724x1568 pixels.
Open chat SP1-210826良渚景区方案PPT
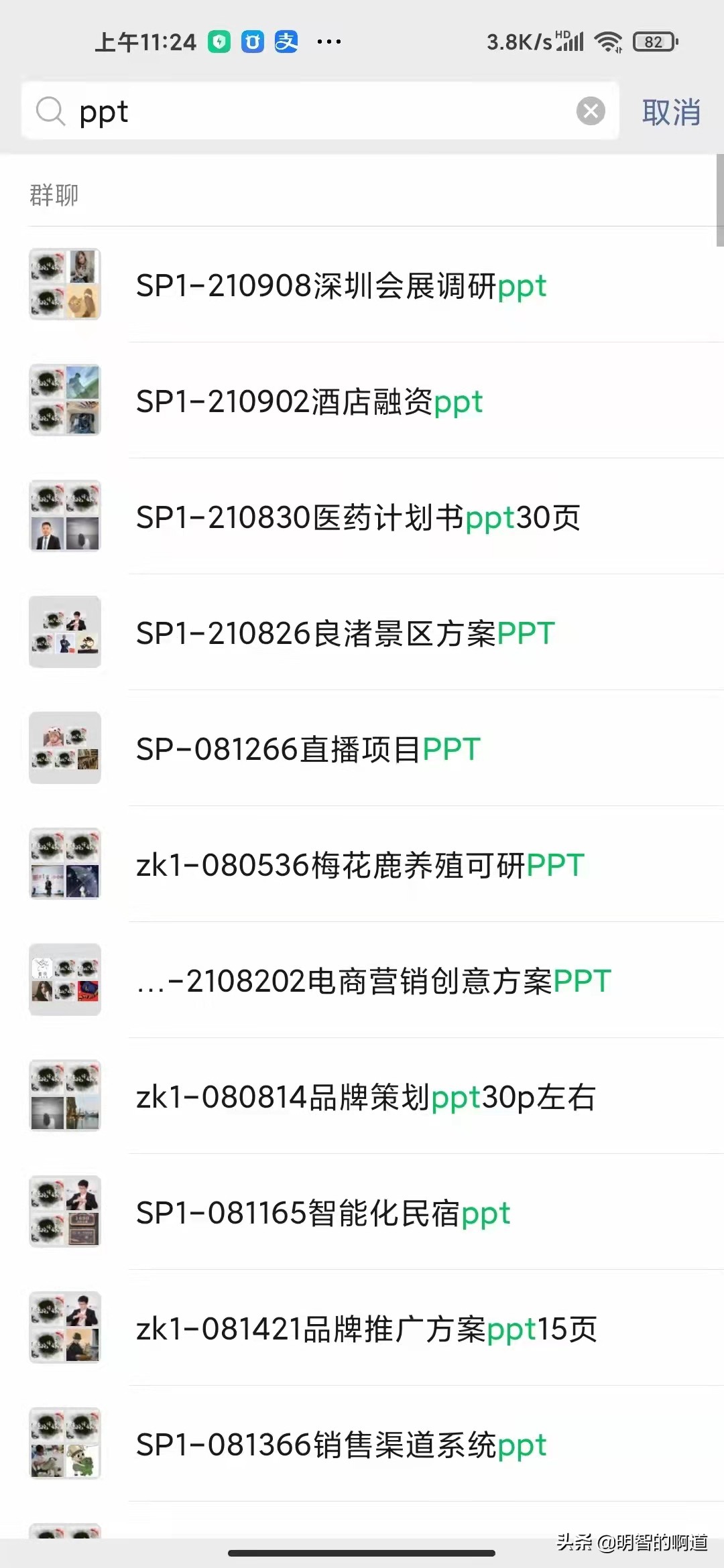(343, 632)
